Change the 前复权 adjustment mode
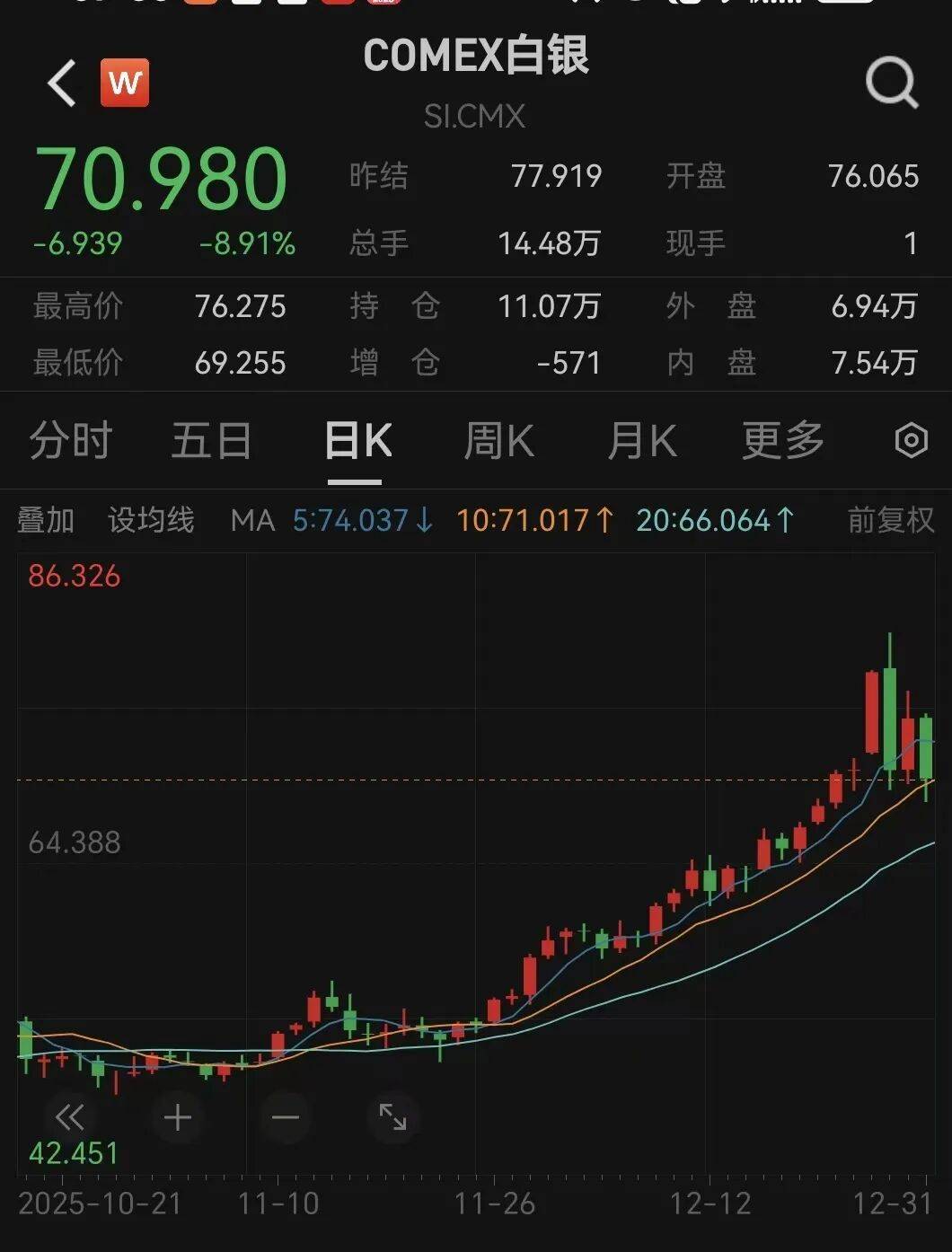Screen dimensions: 952x1252 pyautogui.click(x=890, y=520)
